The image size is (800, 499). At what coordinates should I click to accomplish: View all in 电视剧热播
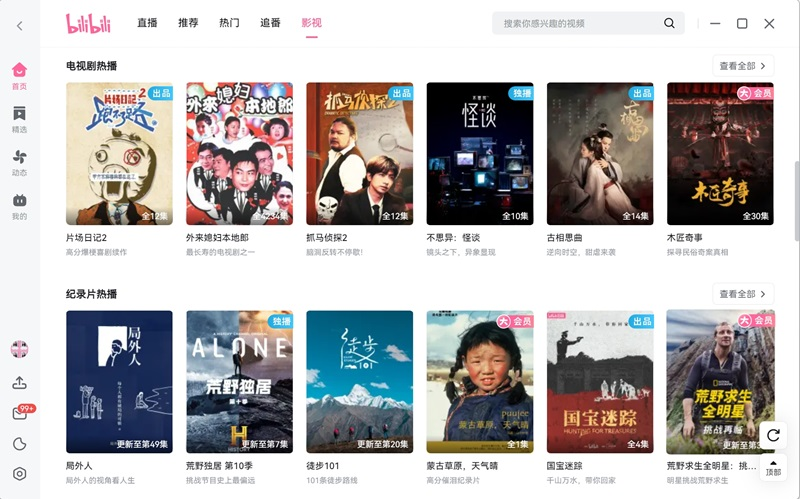click(x=743, y=66)
